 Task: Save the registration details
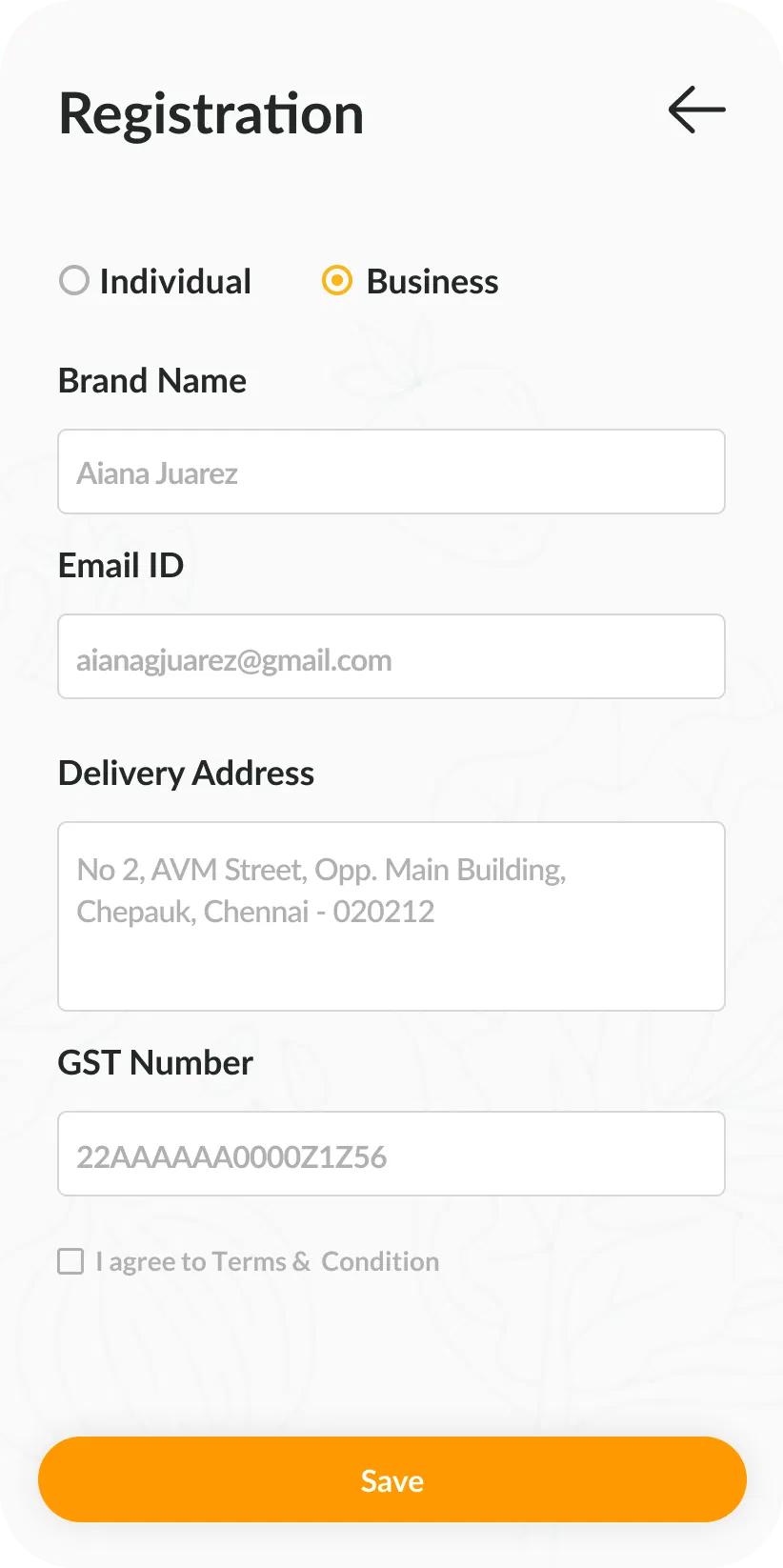391,1479
